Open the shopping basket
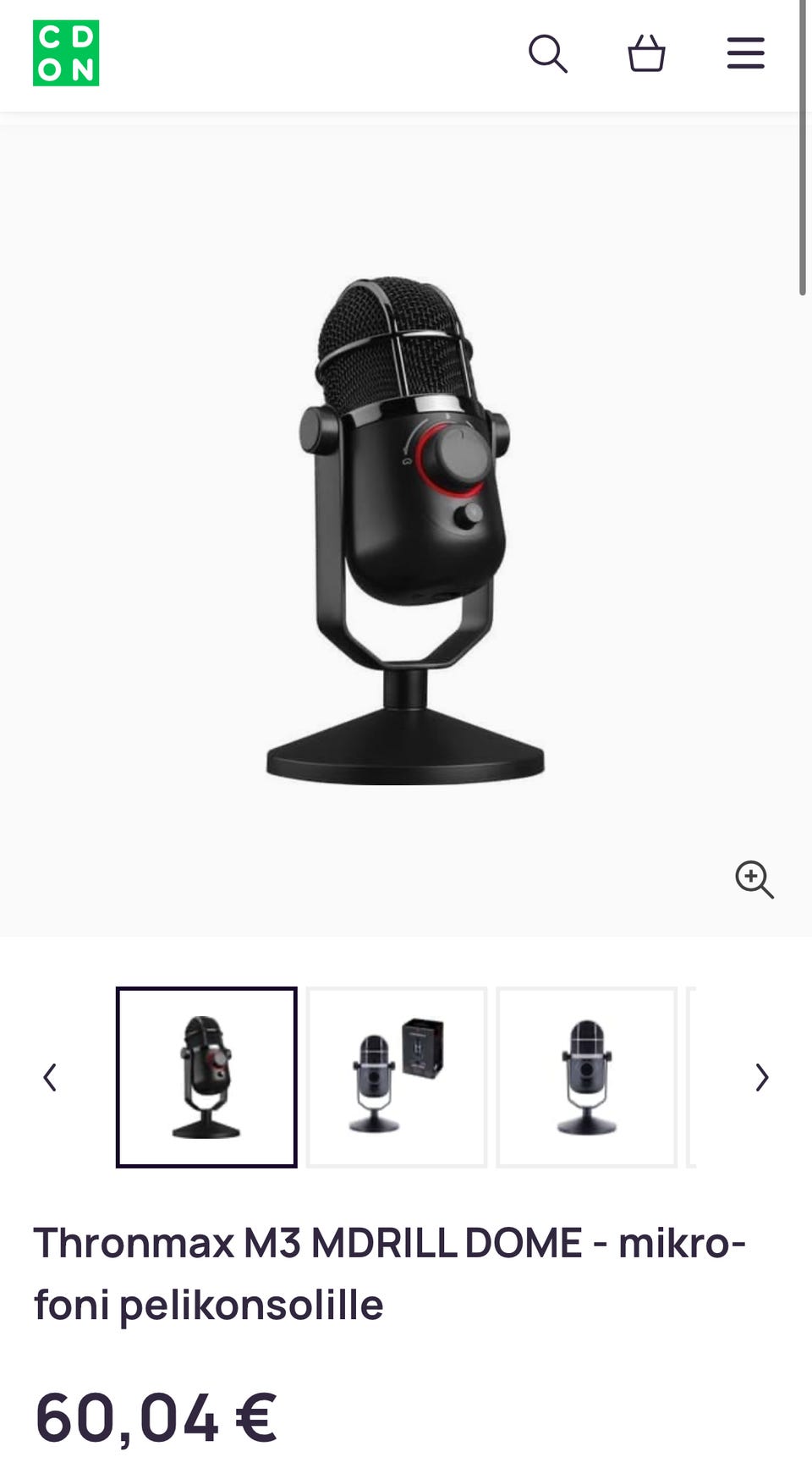812x1457 pixels. (x=646, y=53)
